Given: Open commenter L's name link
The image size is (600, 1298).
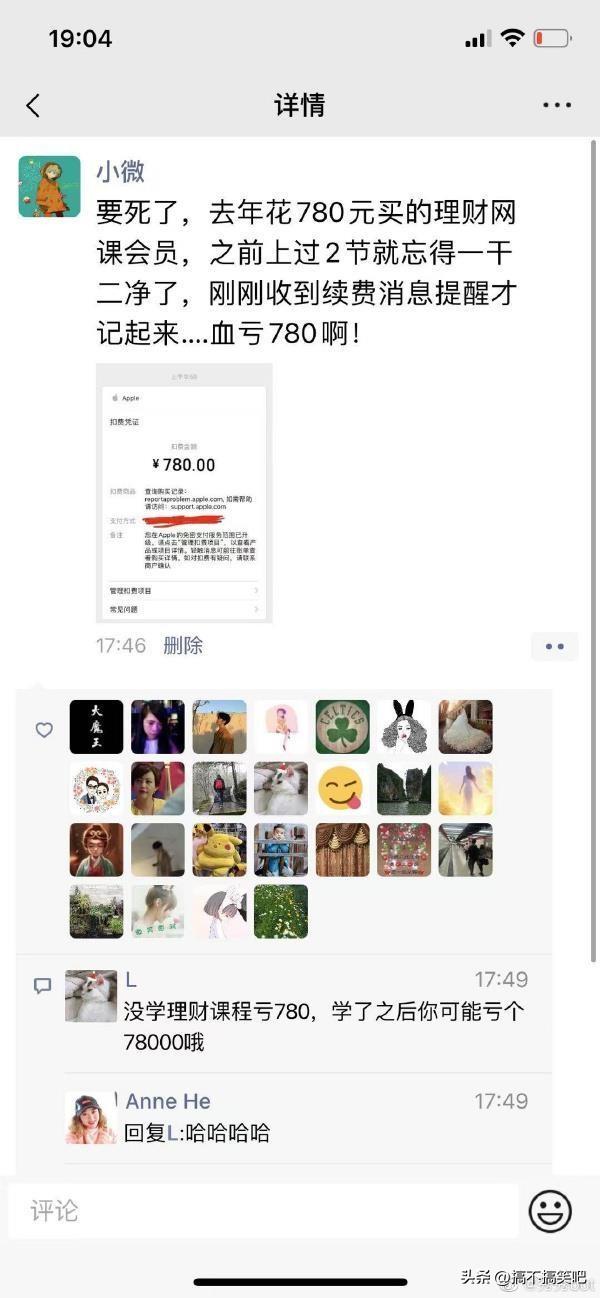Looking at the screenshot, I should [x=131, y=980].
